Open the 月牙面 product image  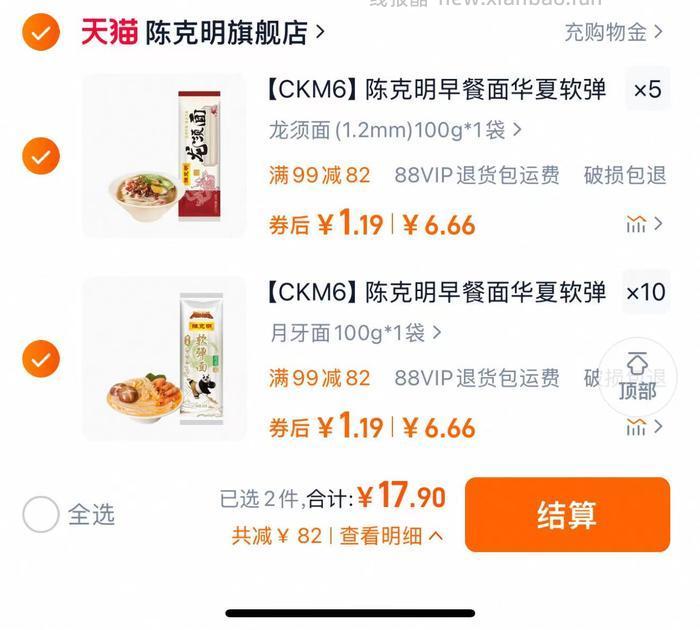(164, 359)
